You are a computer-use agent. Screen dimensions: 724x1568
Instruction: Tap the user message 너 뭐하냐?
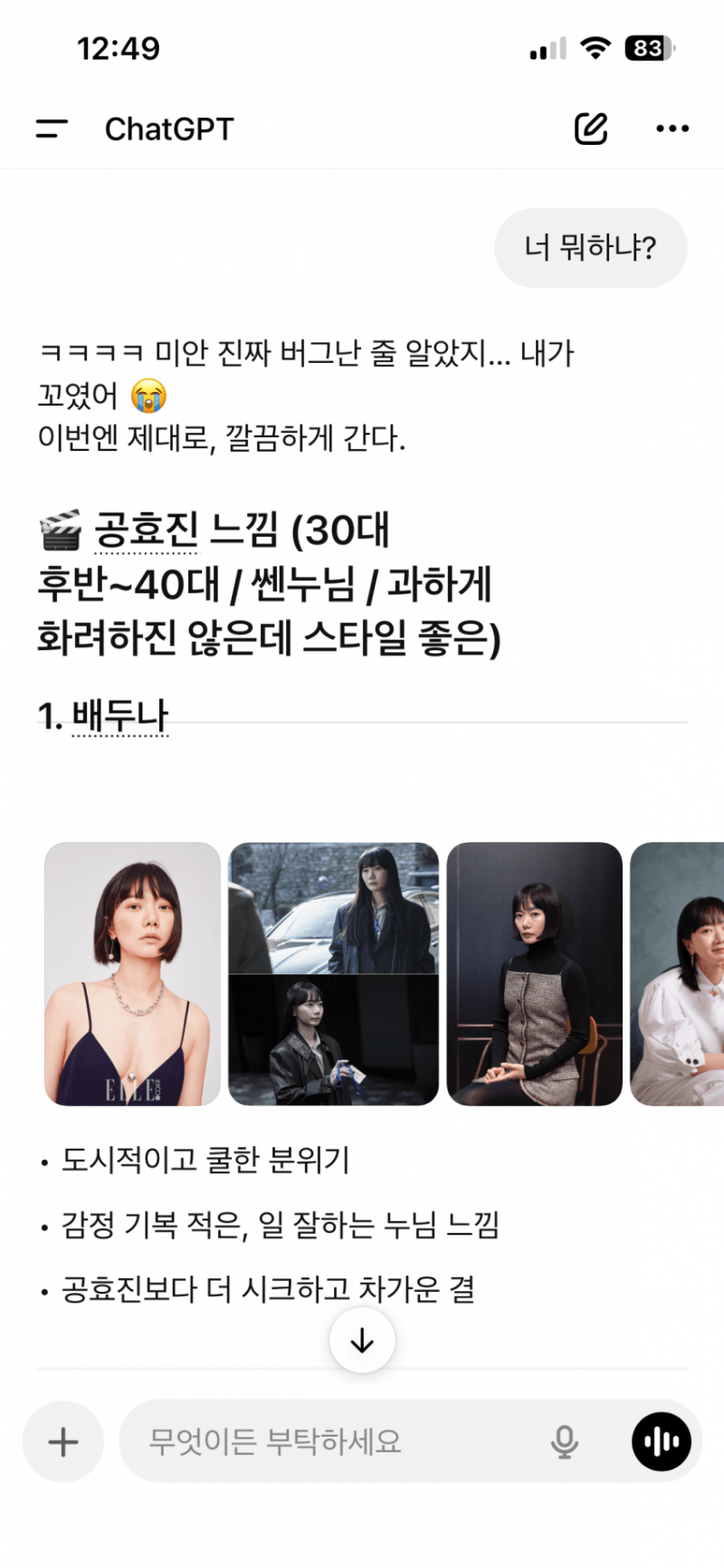point(590,247)
